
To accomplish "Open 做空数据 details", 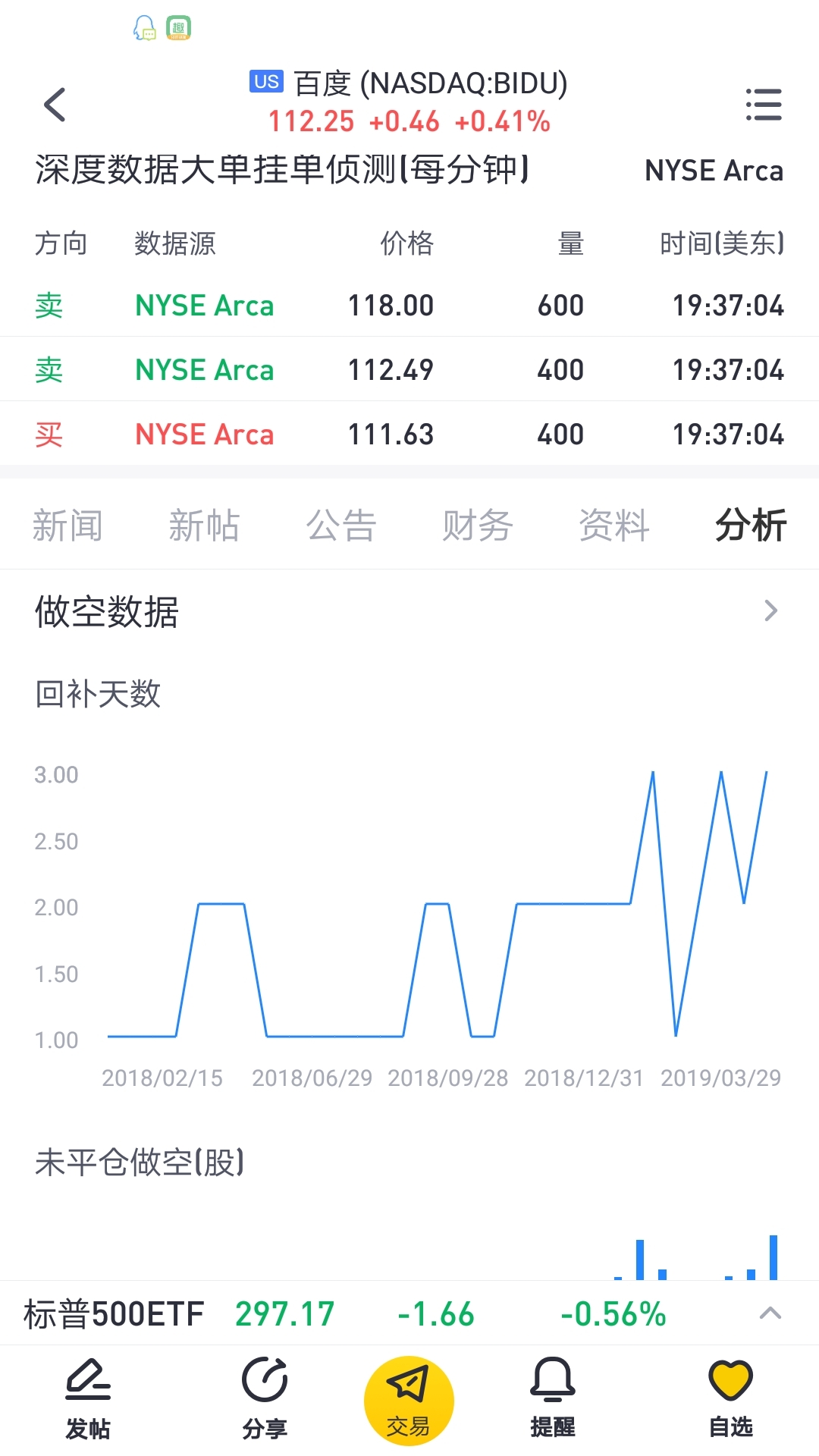I will [x=770, y=611].
